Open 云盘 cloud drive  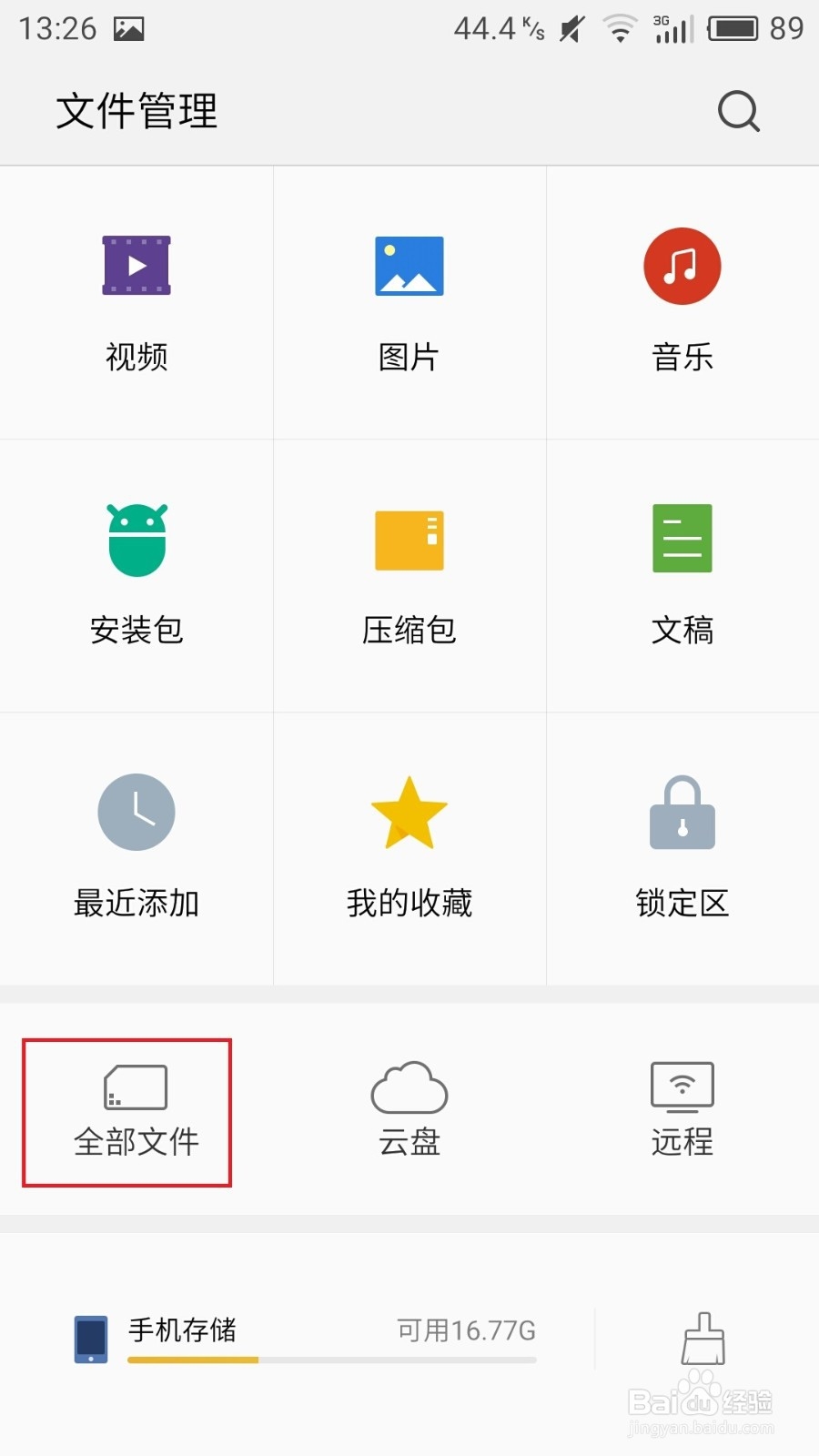pyautogui.click(x=409, y=1110)
